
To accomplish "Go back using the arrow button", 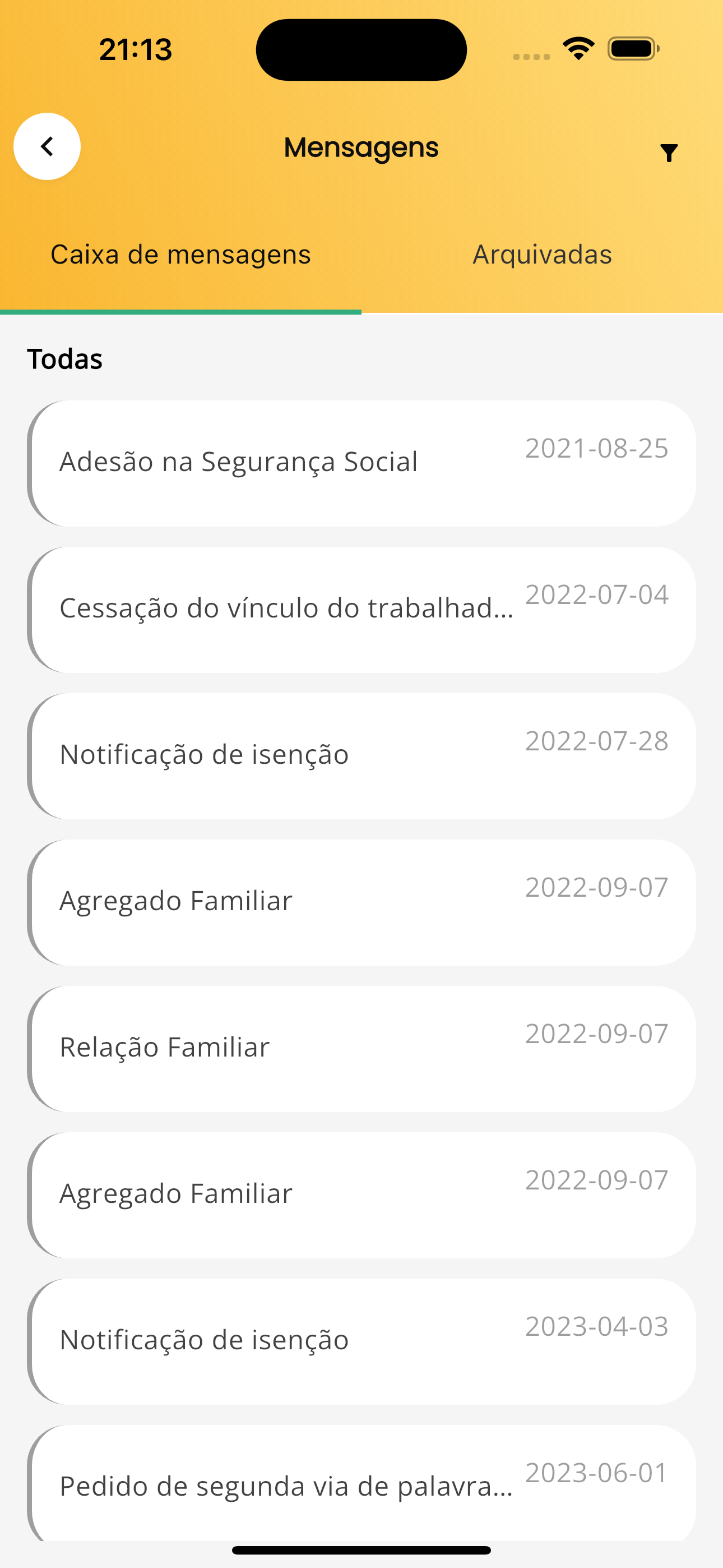I will click(47, 146).
